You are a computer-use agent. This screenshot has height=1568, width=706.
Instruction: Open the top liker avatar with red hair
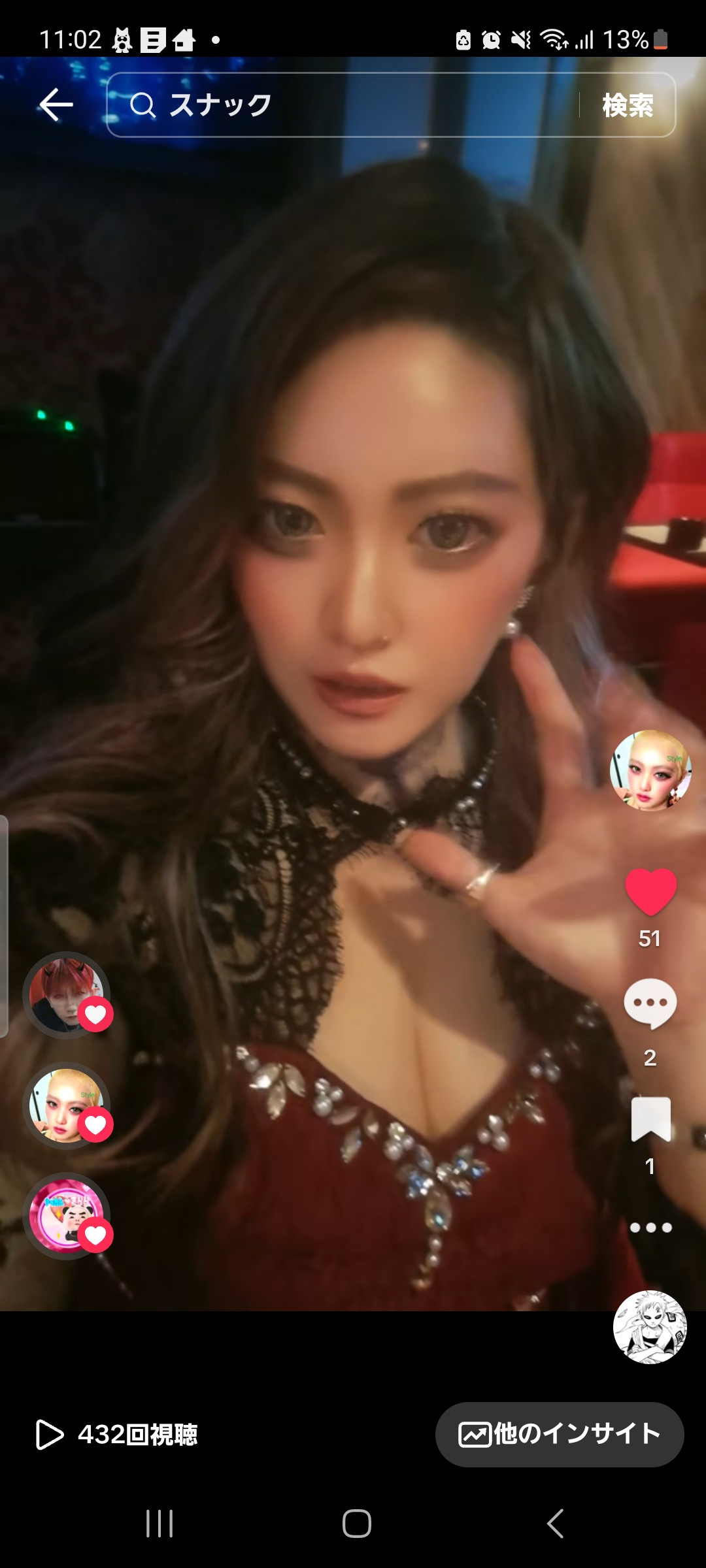[67, 996]
